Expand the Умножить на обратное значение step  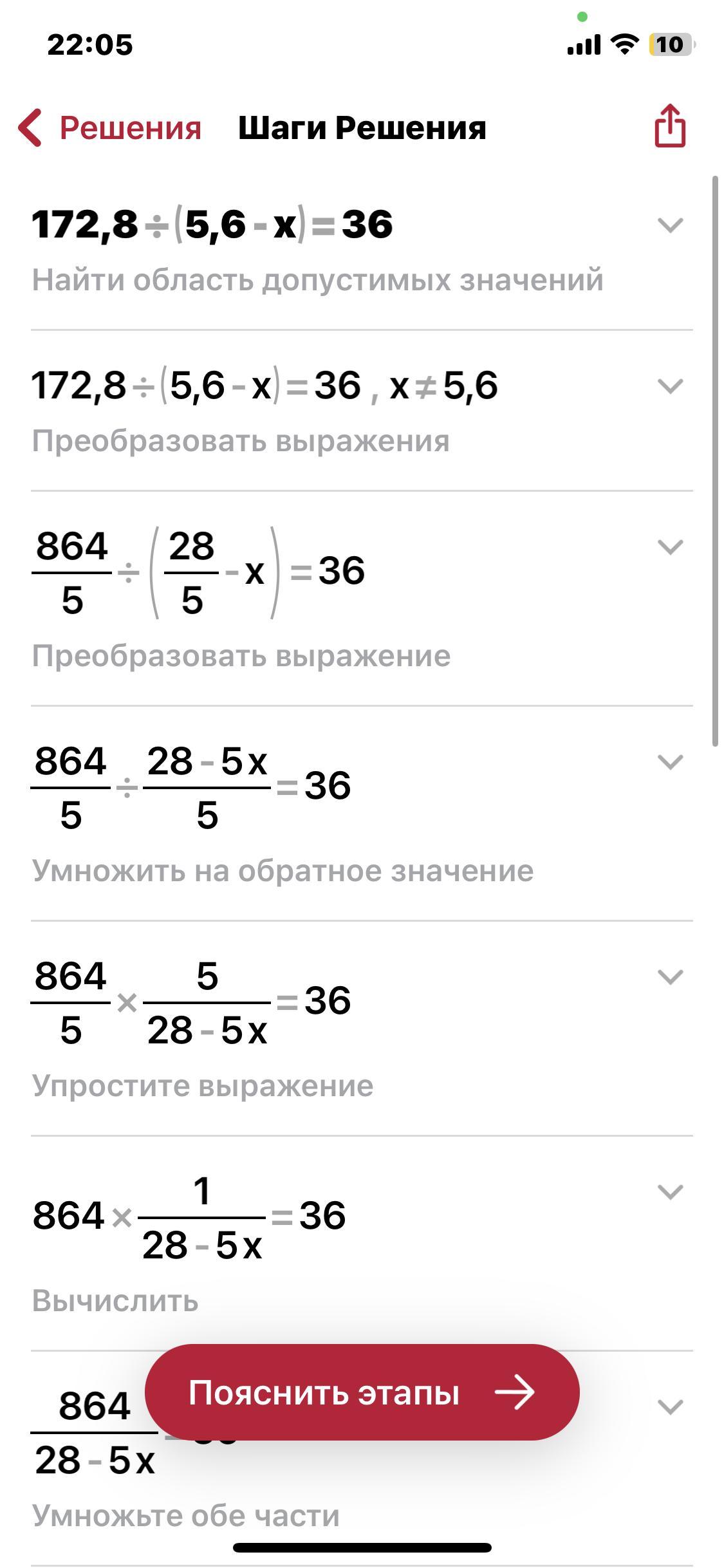pyautogui.click(x=670, y=761)
